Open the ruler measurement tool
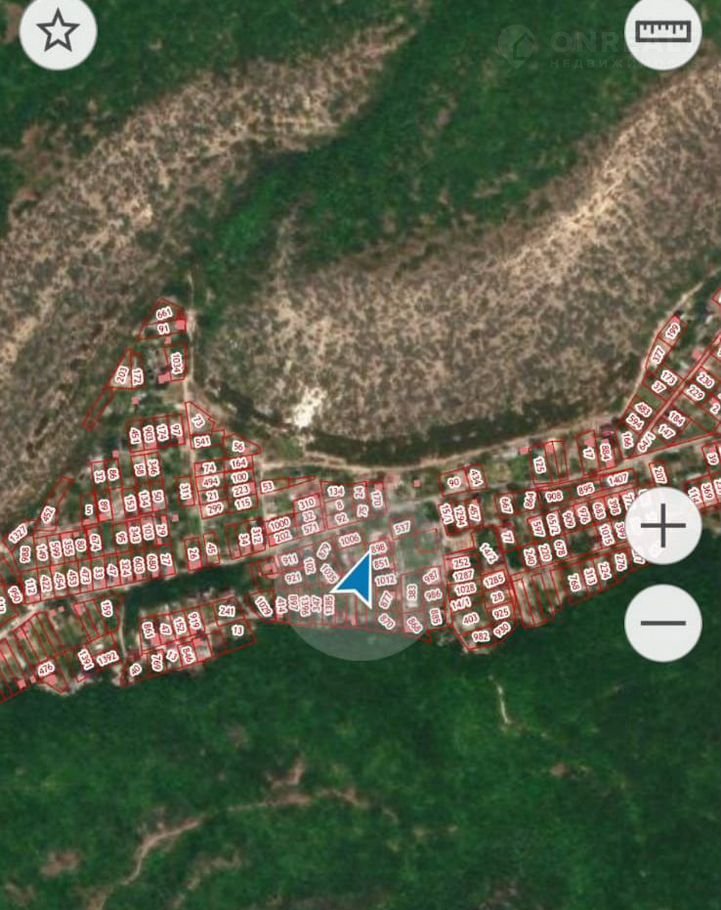721x910 pixels. (663, 32)
